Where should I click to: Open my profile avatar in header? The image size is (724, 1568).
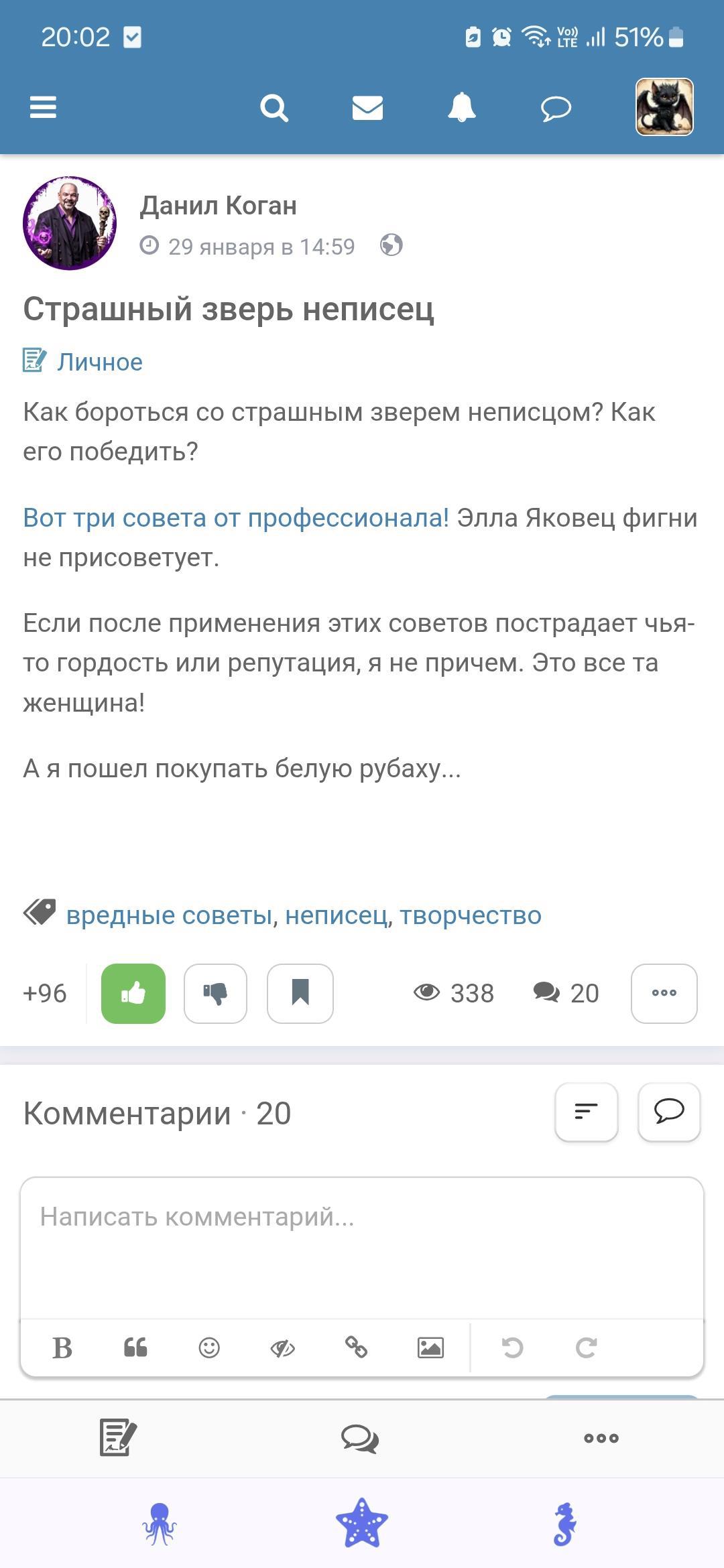[x=664, y=107]
